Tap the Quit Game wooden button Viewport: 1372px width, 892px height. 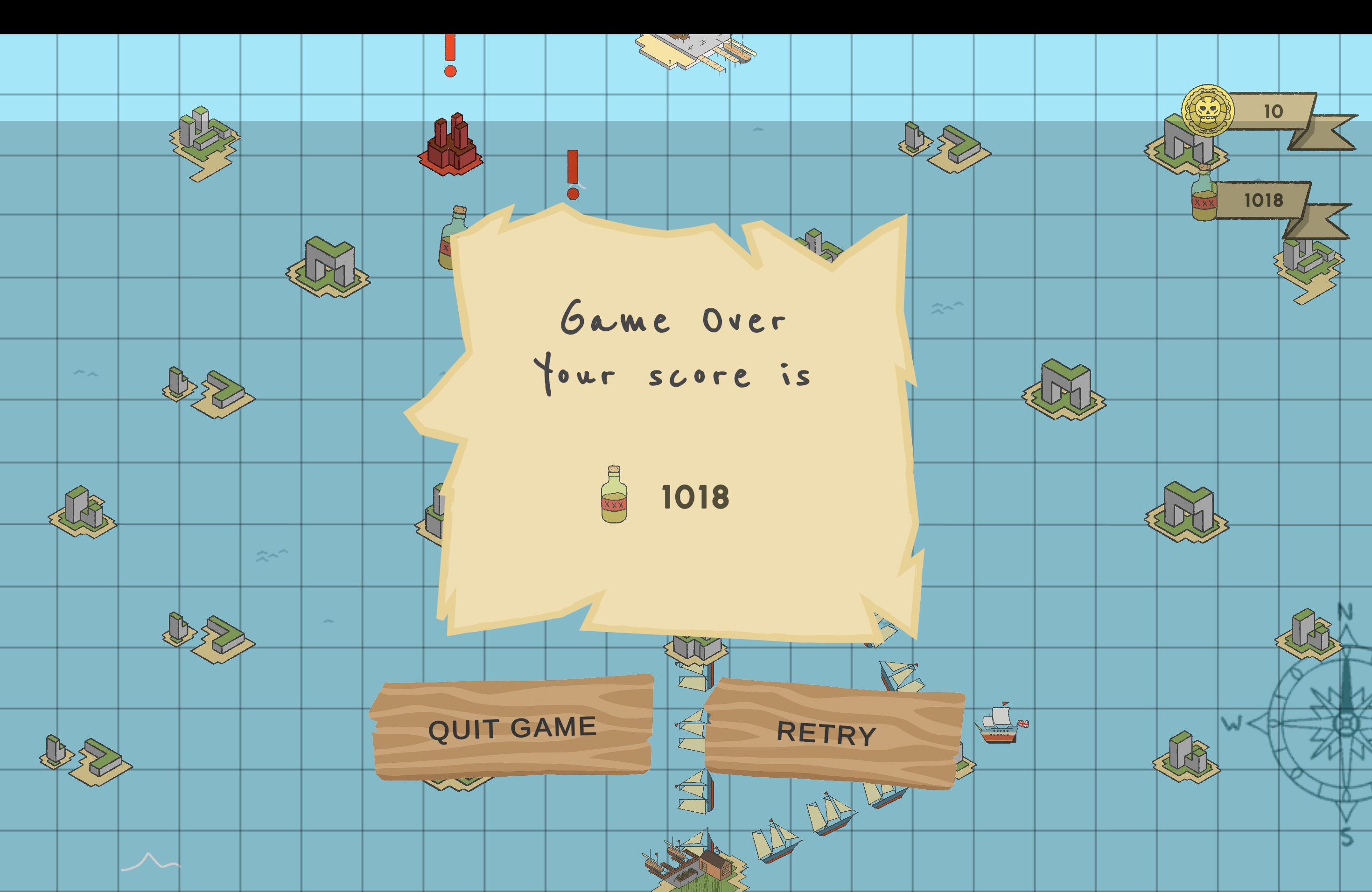pos(512,728)
